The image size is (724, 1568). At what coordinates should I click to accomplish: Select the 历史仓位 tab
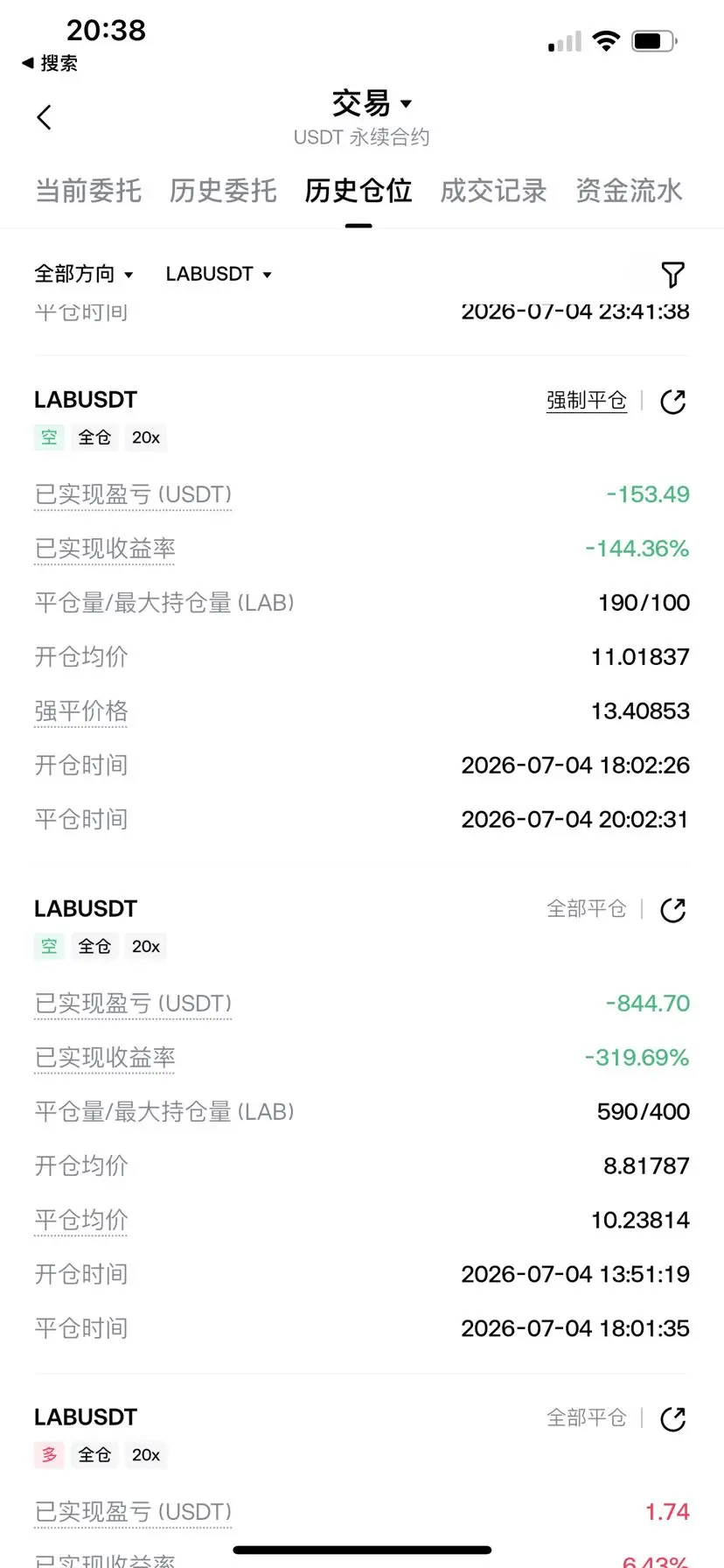359,191
